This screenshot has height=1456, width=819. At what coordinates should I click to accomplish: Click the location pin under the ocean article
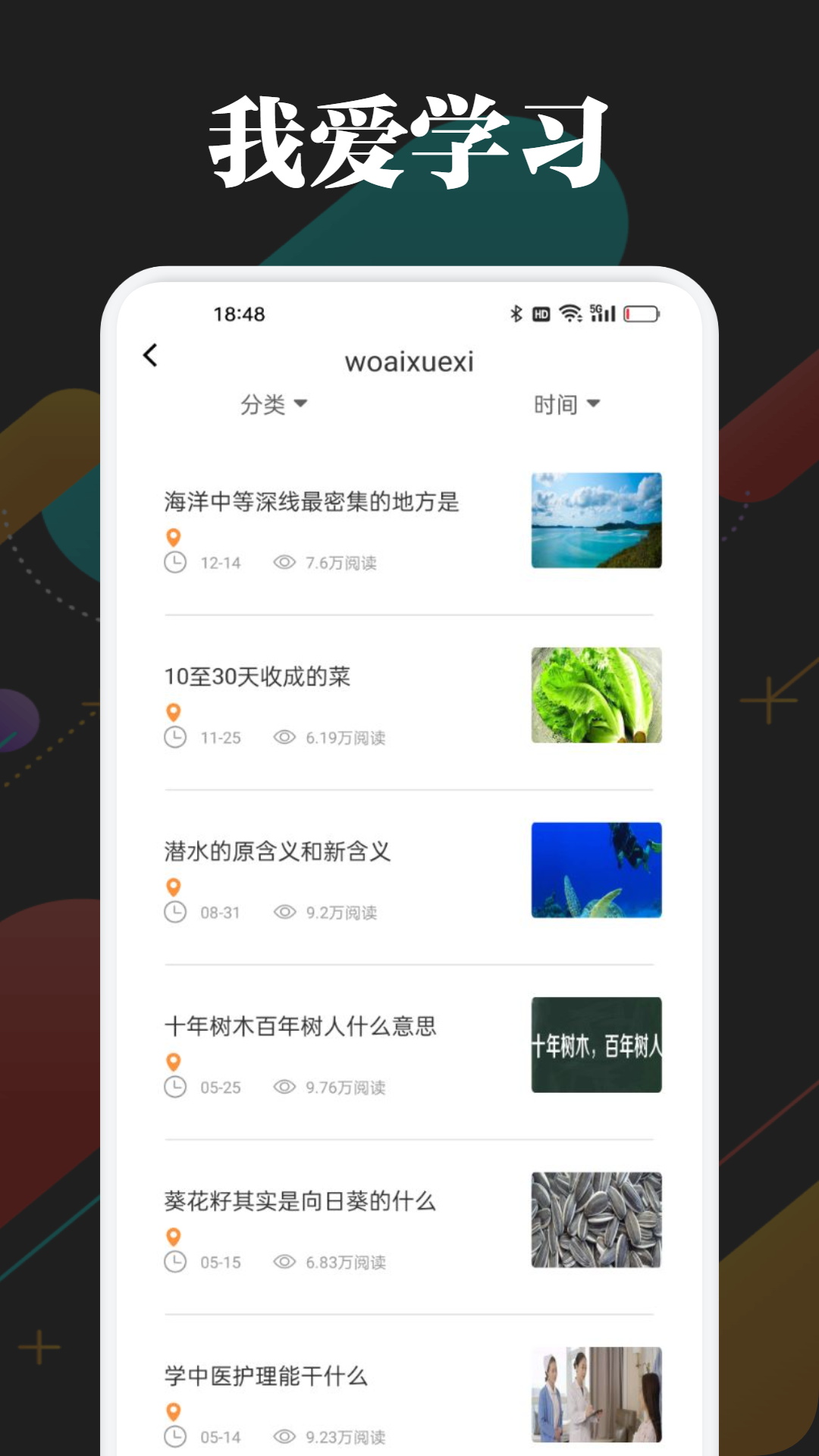(x=174, y=536)
